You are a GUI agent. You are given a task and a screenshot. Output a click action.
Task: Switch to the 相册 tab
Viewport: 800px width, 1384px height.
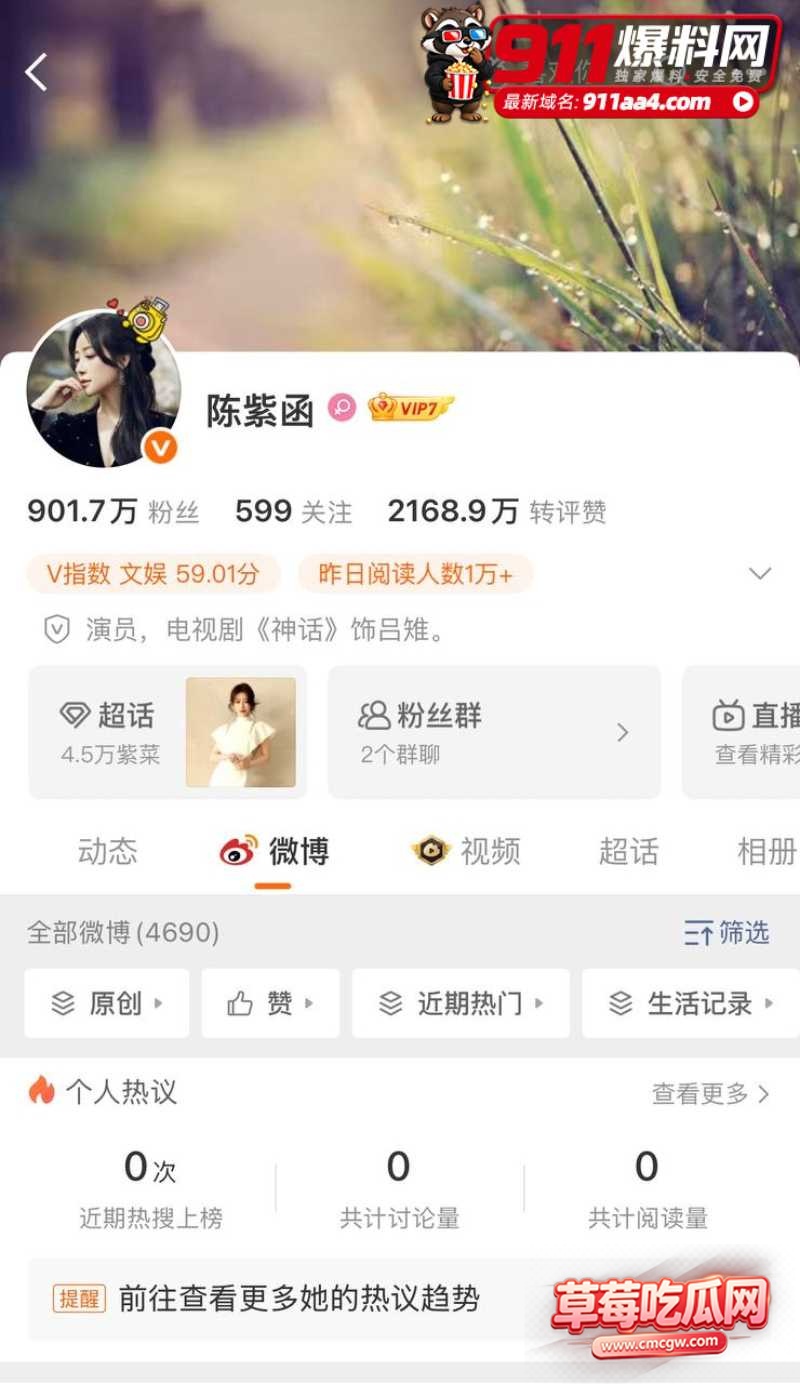click(x=767, y=852)
